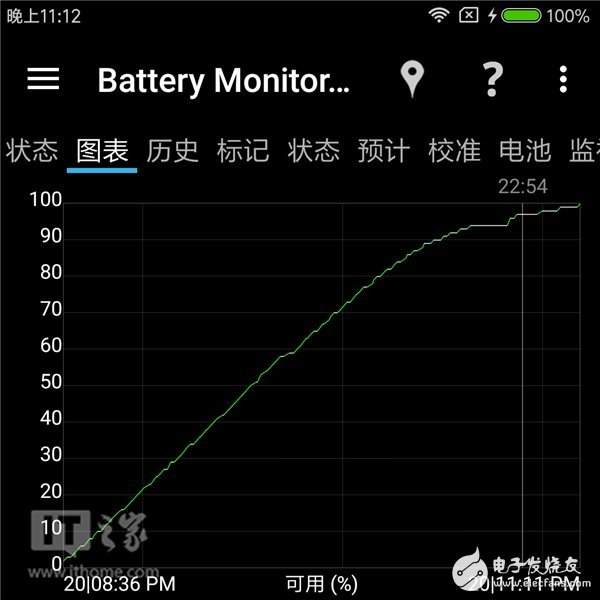Open the help question mark
The height and width of the screenshot is (600, 600).
491,80
